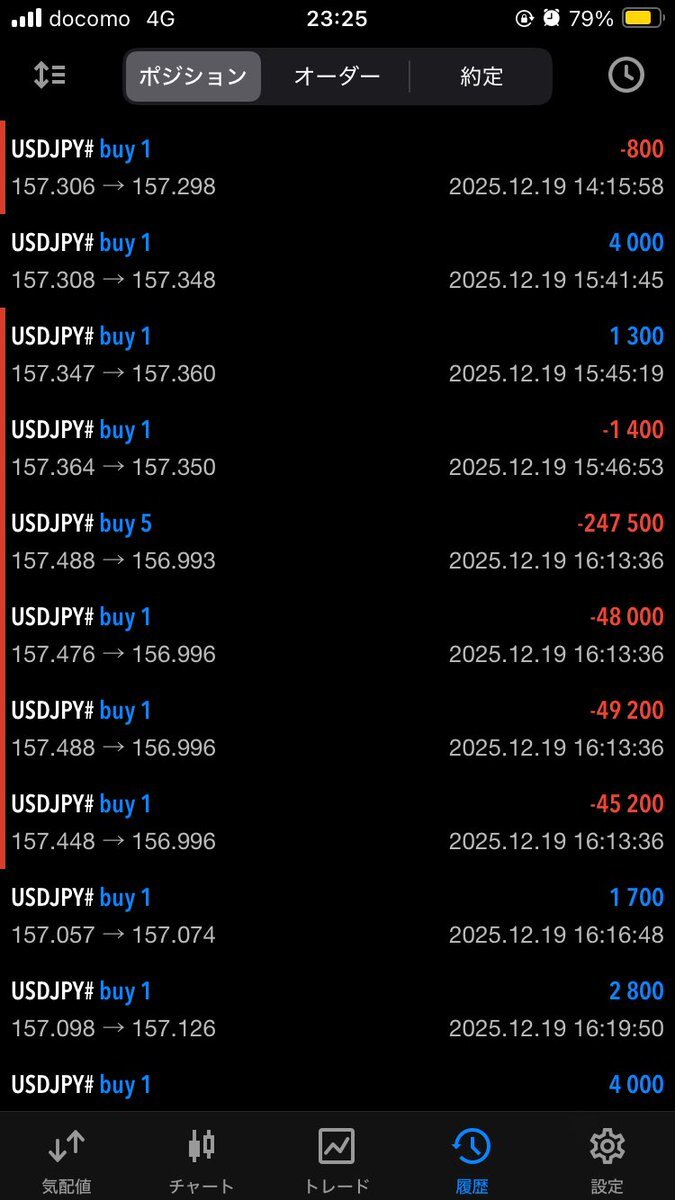Expand the trade with -45 200 loss

click(337, 822)
